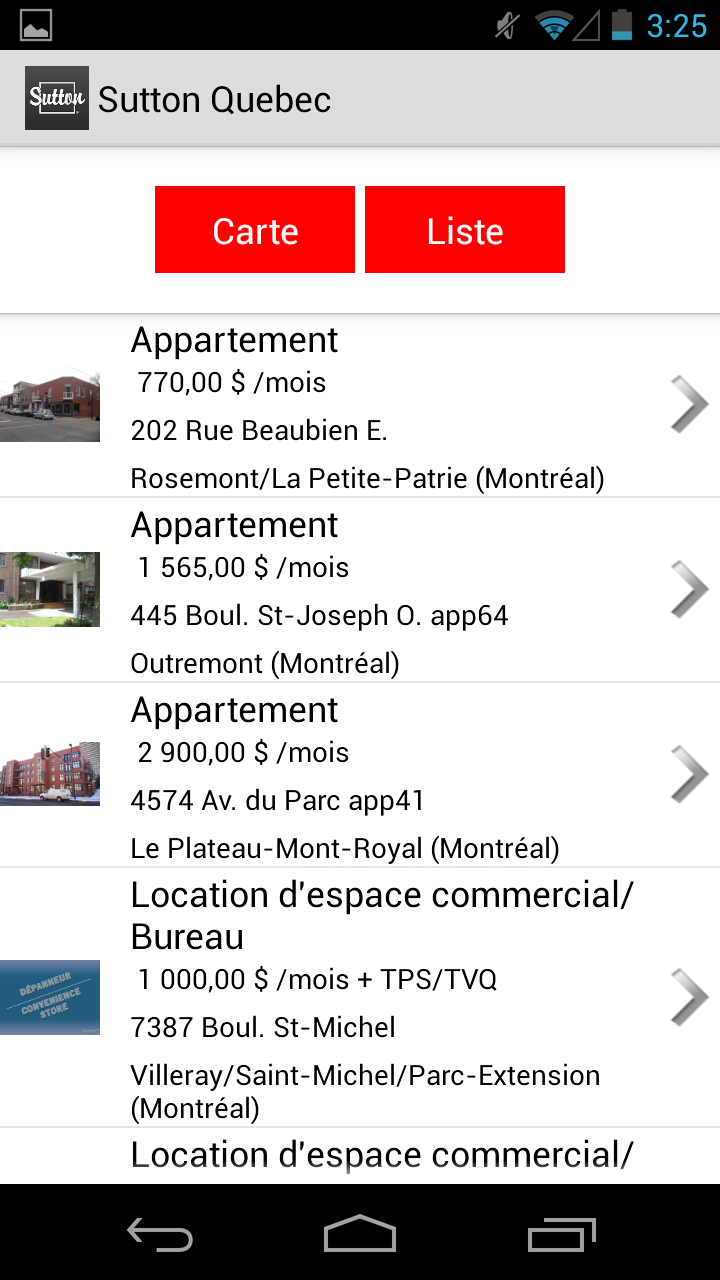The image size is (720, 1280).
Task: Return to the Android home screen
Action: pos(360,1234)
